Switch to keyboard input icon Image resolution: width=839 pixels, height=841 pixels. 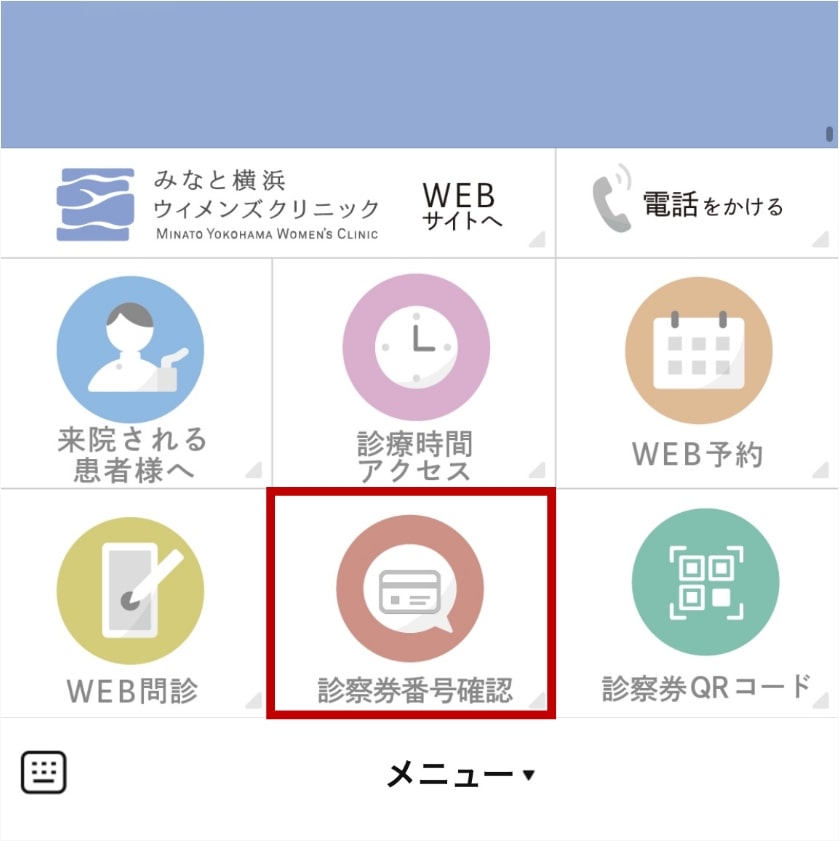coord(44,773)
